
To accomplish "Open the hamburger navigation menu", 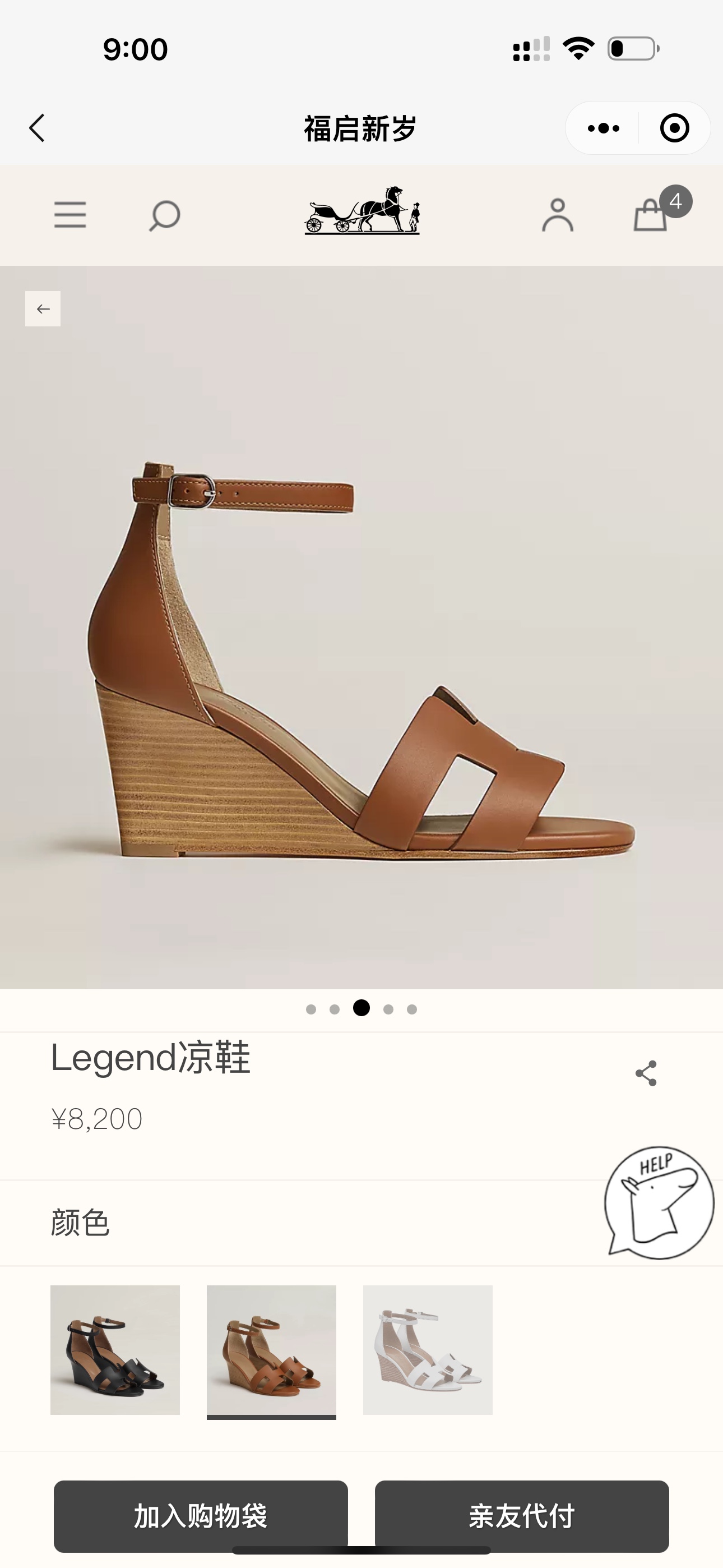I will pos(70,215).
